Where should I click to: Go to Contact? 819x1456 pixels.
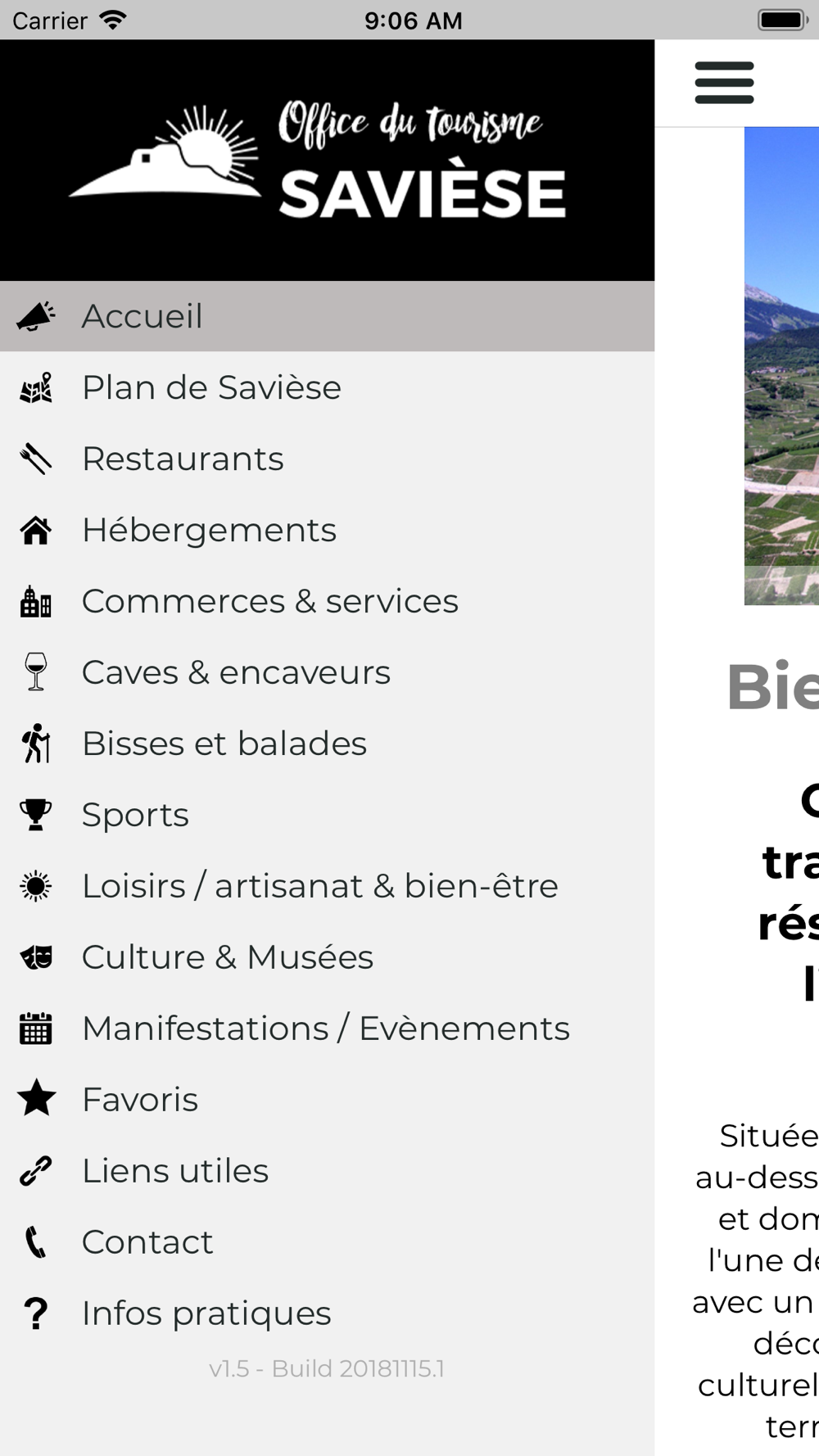coord(327,1242)
